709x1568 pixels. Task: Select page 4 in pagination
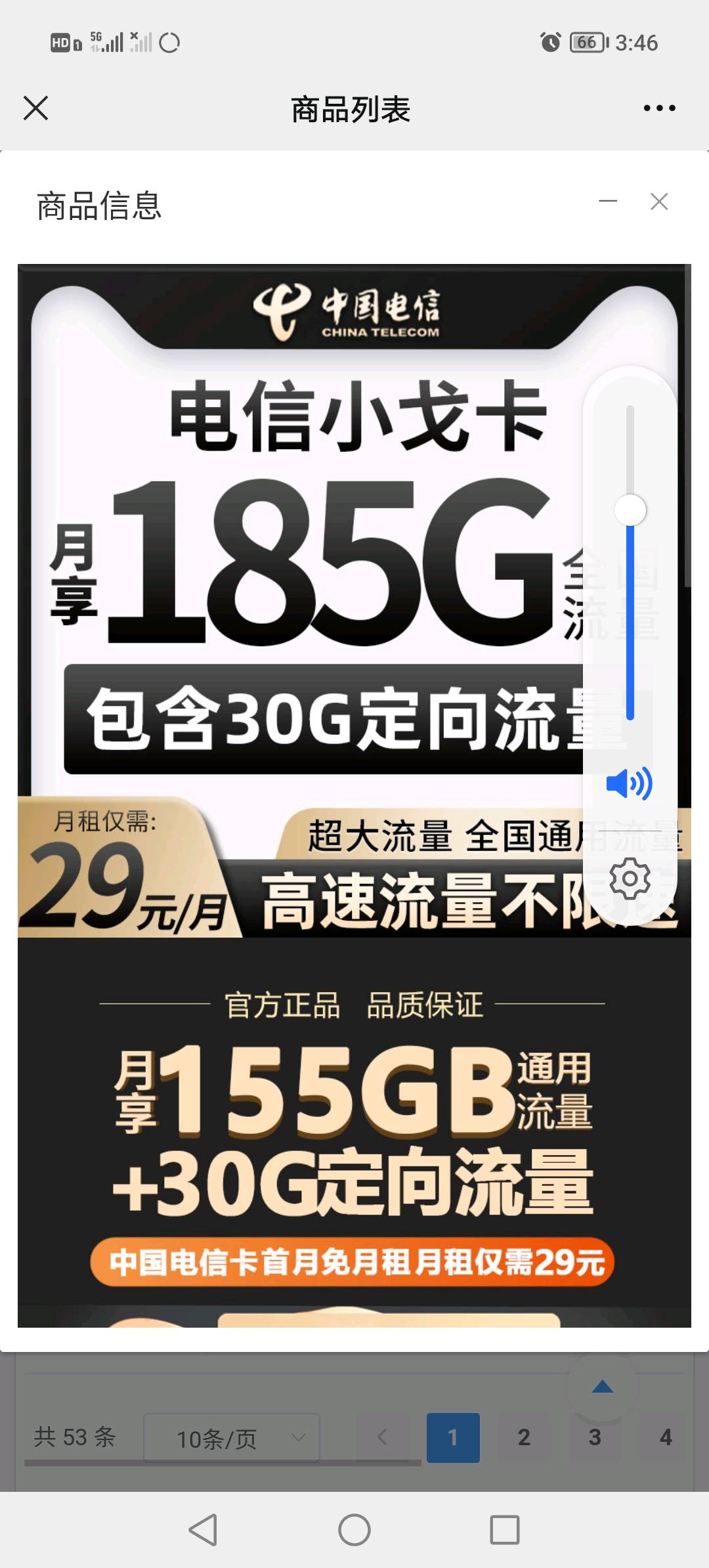point(666,1437)
